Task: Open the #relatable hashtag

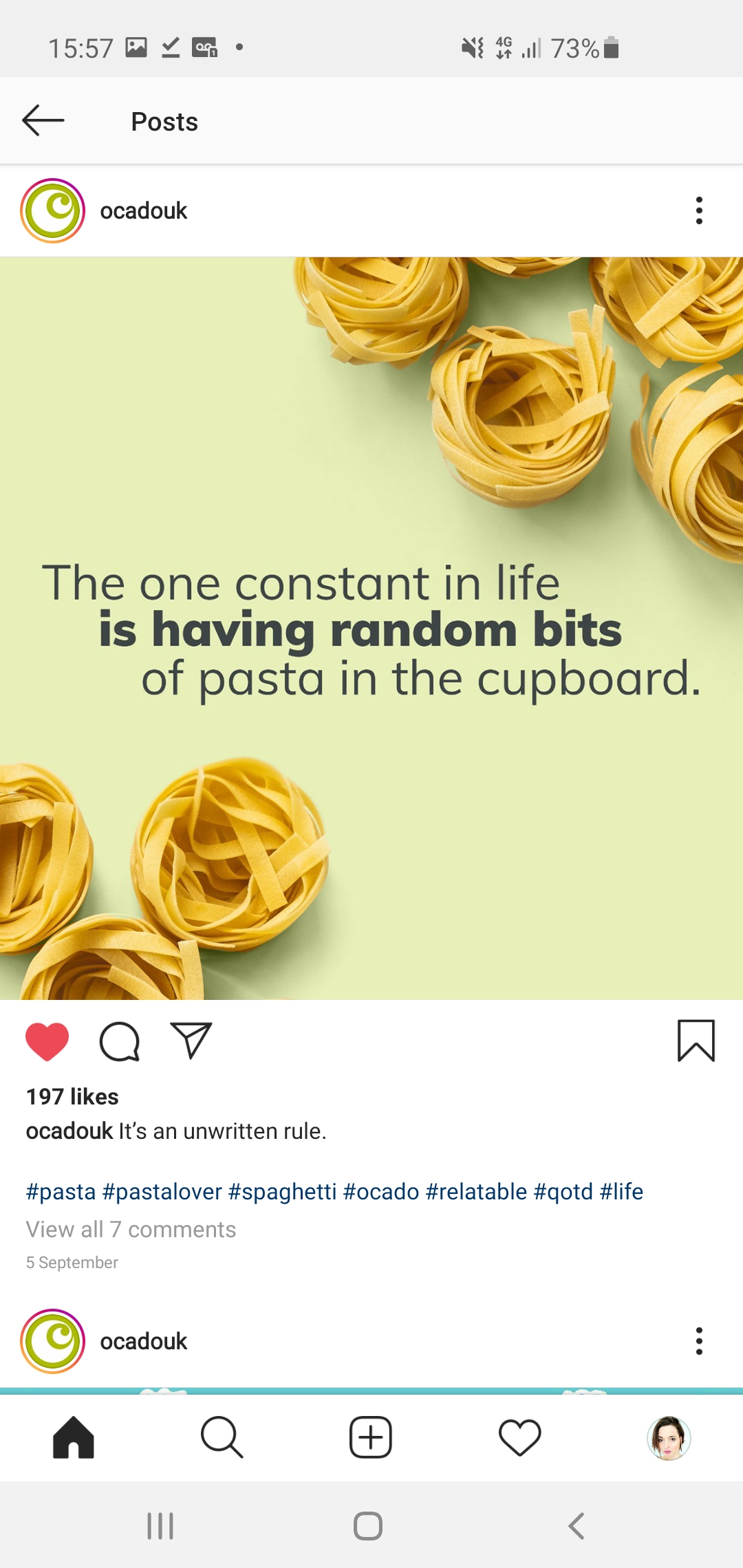Action: coord(476,1191)
